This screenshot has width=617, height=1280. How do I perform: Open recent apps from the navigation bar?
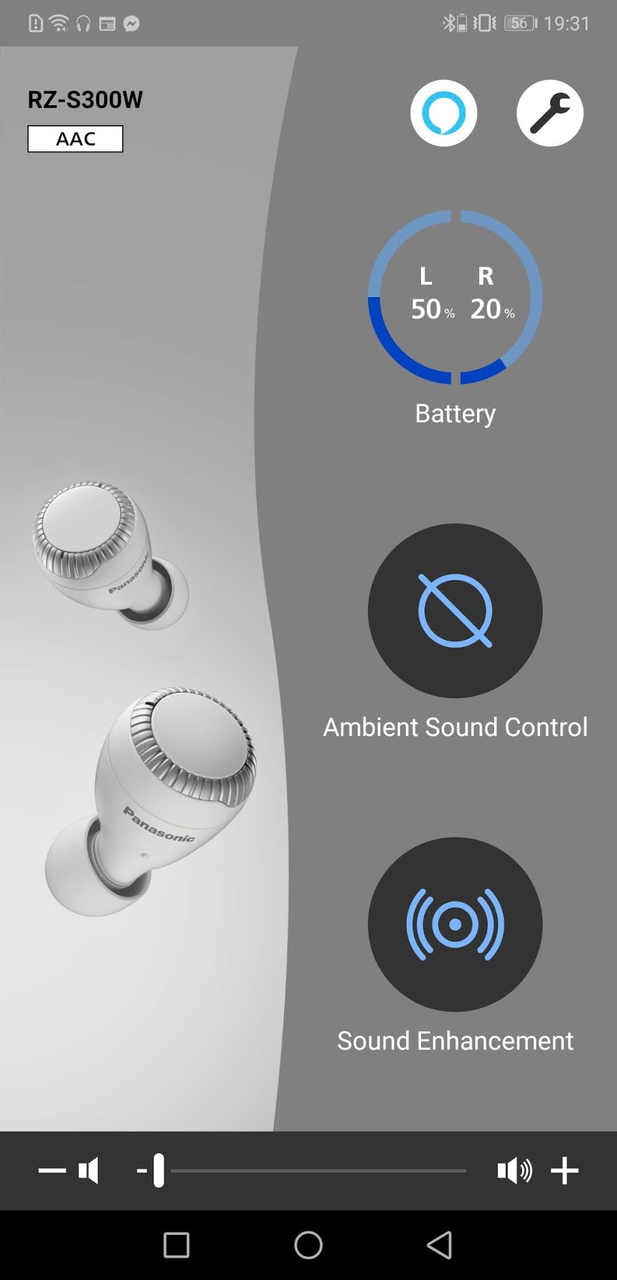(176, 1245)
